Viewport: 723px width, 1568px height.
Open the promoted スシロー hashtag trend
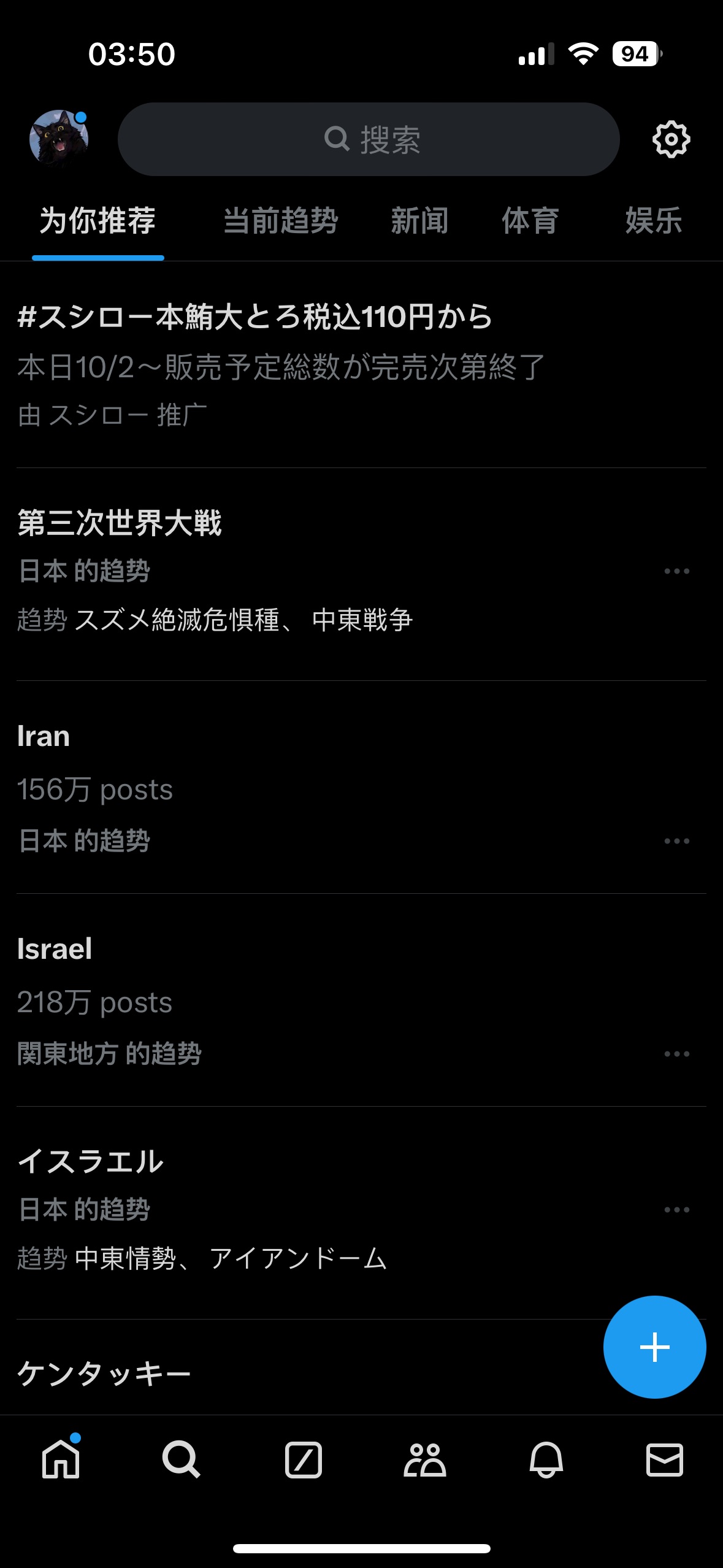[255, 365]
